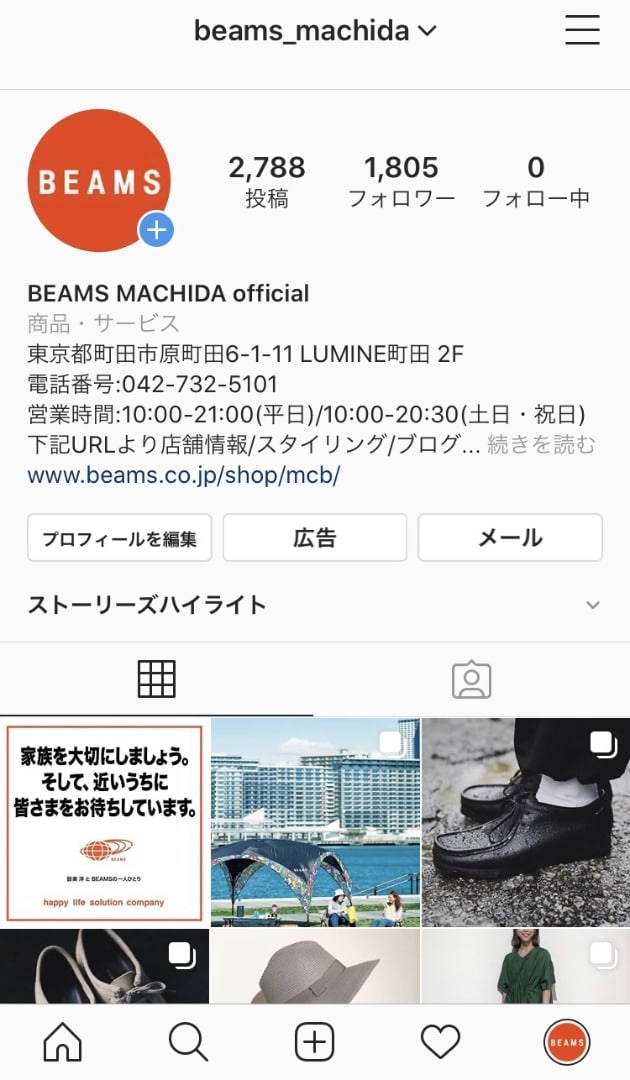Open the search and explore tab

point(188,1043)
